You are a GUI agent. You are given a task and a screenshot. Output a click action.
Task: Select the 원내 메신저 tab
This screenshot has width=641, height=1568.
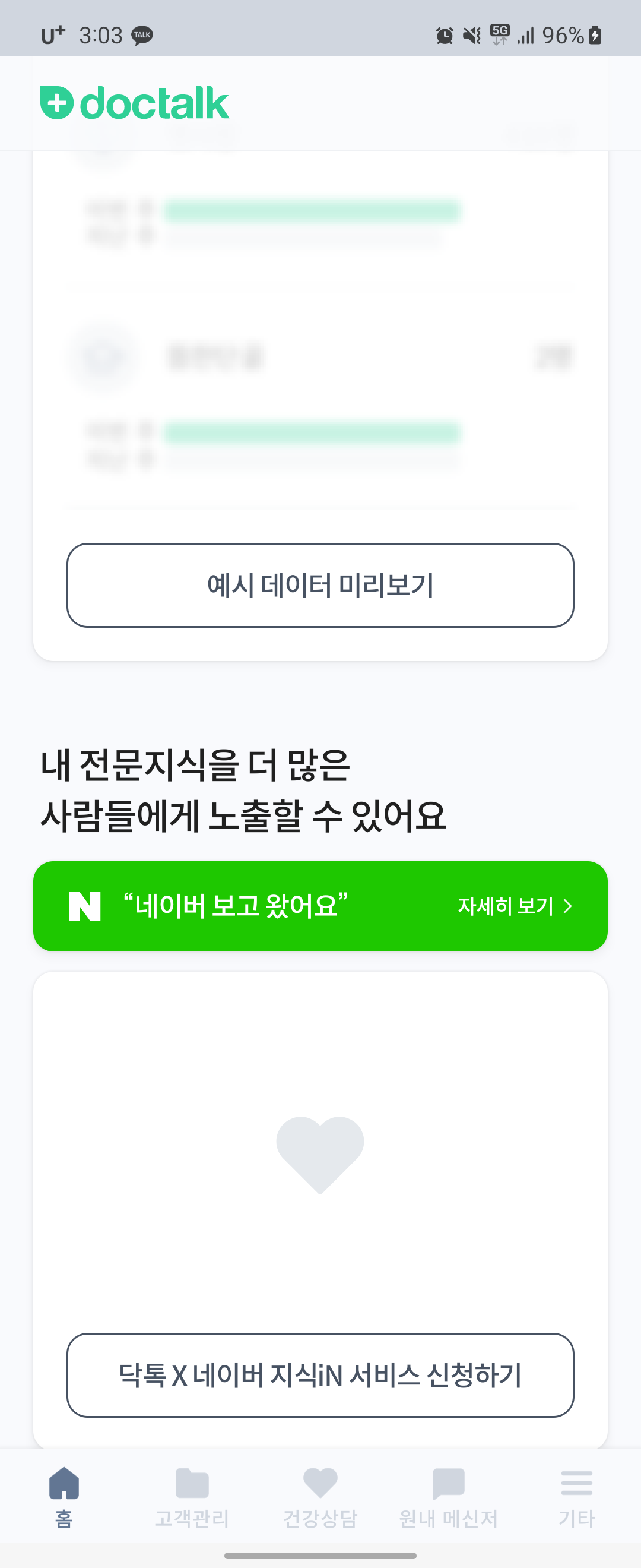(448, 1496)
